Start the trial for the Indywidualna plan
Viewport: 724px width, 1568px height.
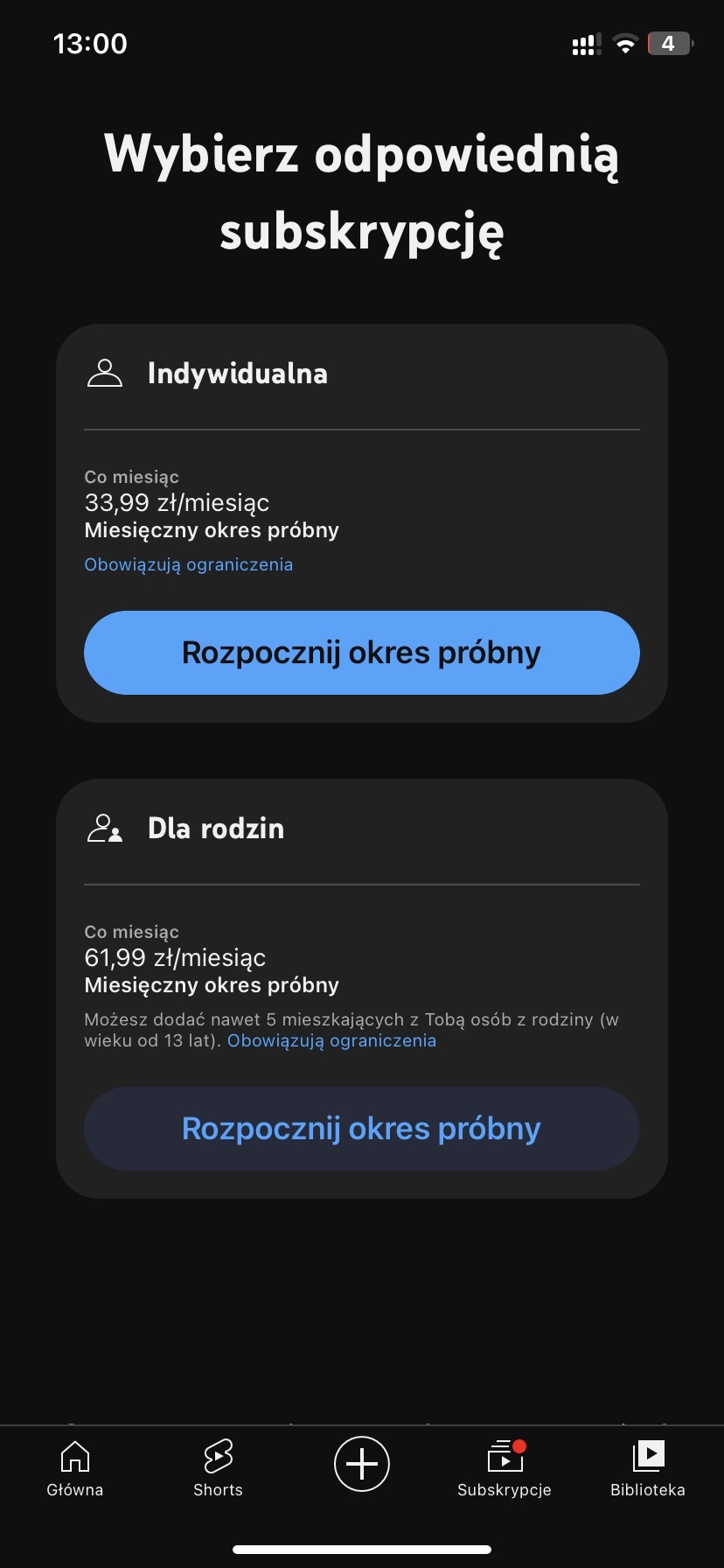click(x=361, y=653)
